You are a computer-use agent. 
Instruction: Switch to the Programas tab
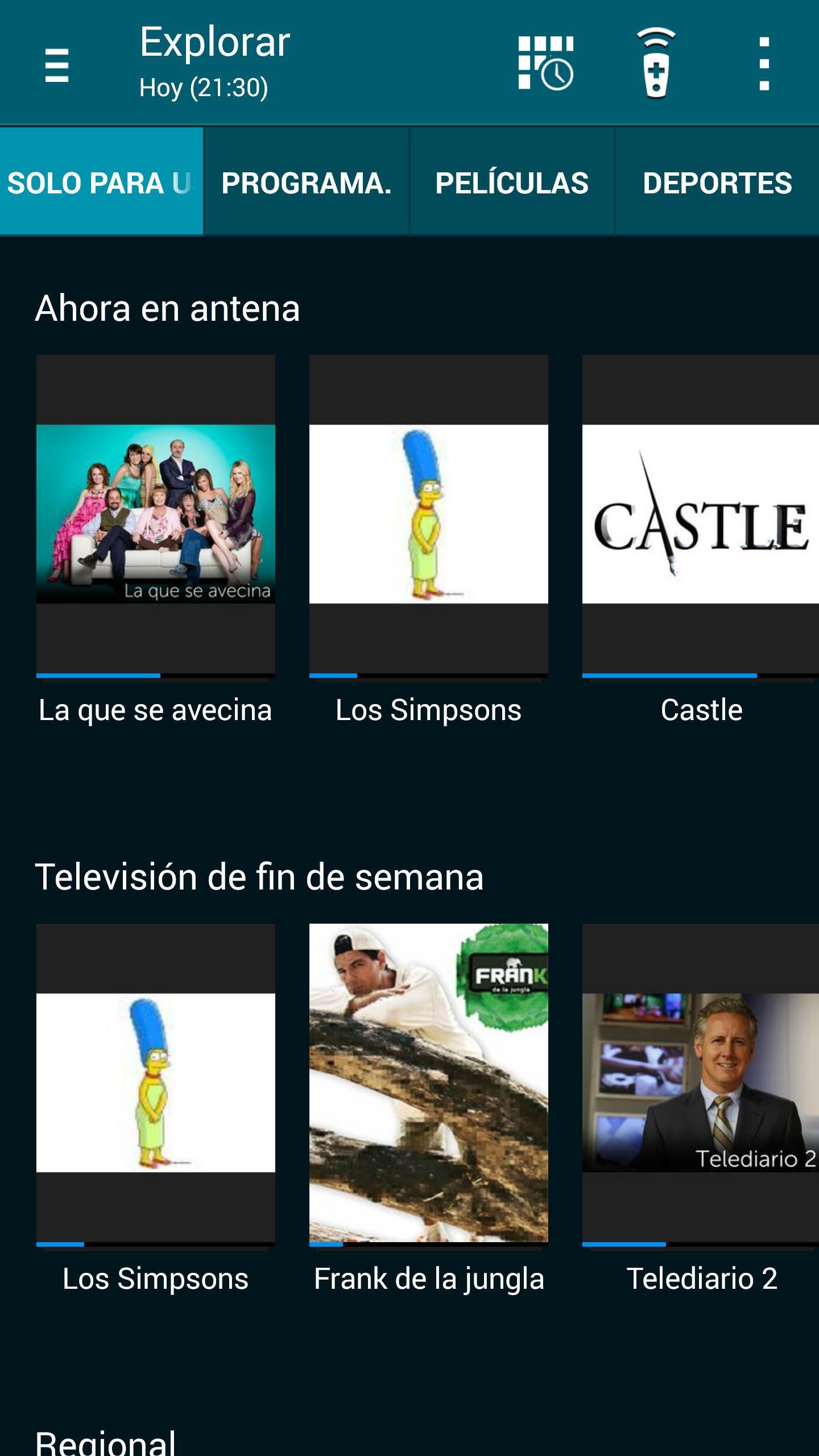click(x=307, y=183)
